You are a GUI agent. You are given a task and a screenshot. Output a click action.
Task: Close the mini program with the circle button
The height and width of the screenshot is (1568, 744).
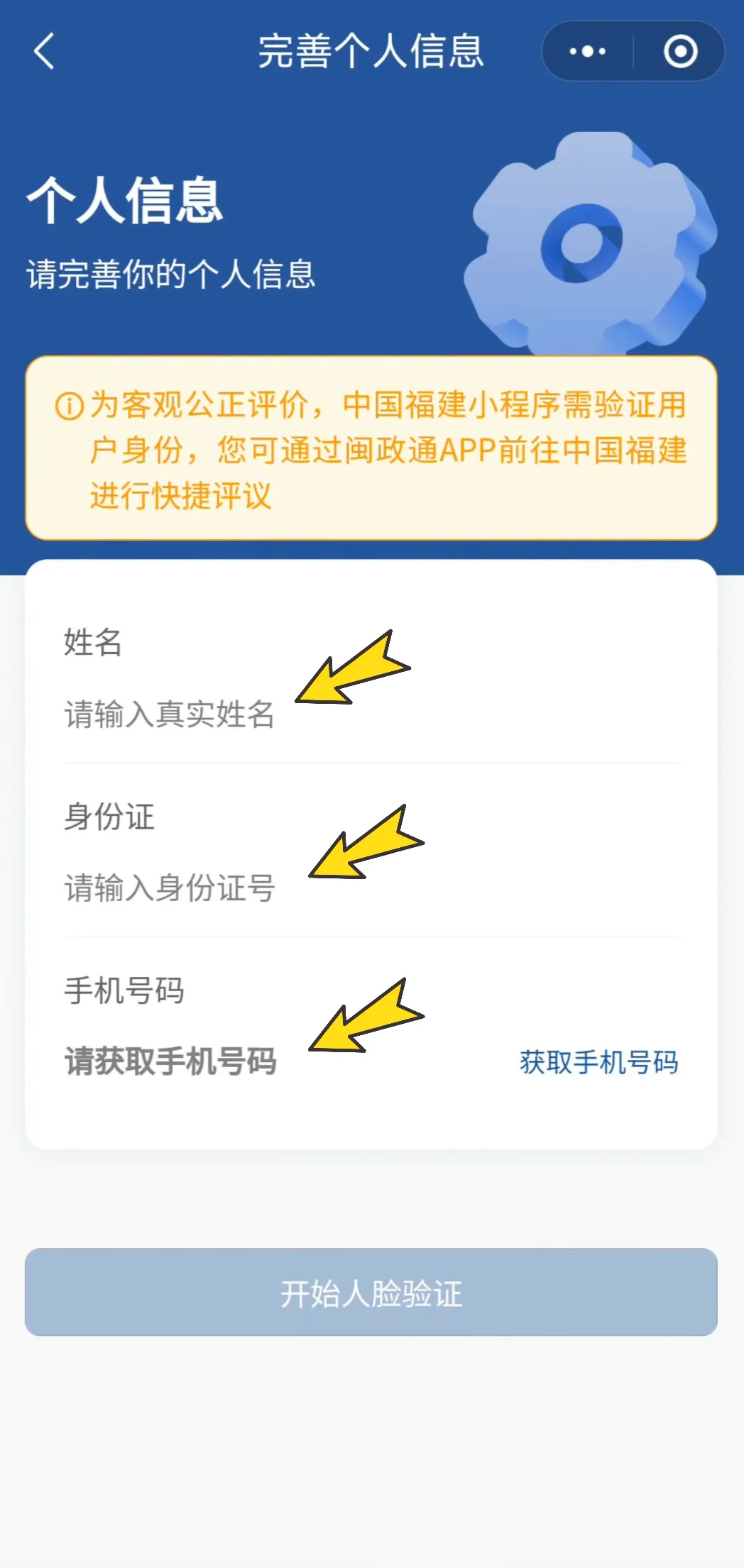point(680,52)
